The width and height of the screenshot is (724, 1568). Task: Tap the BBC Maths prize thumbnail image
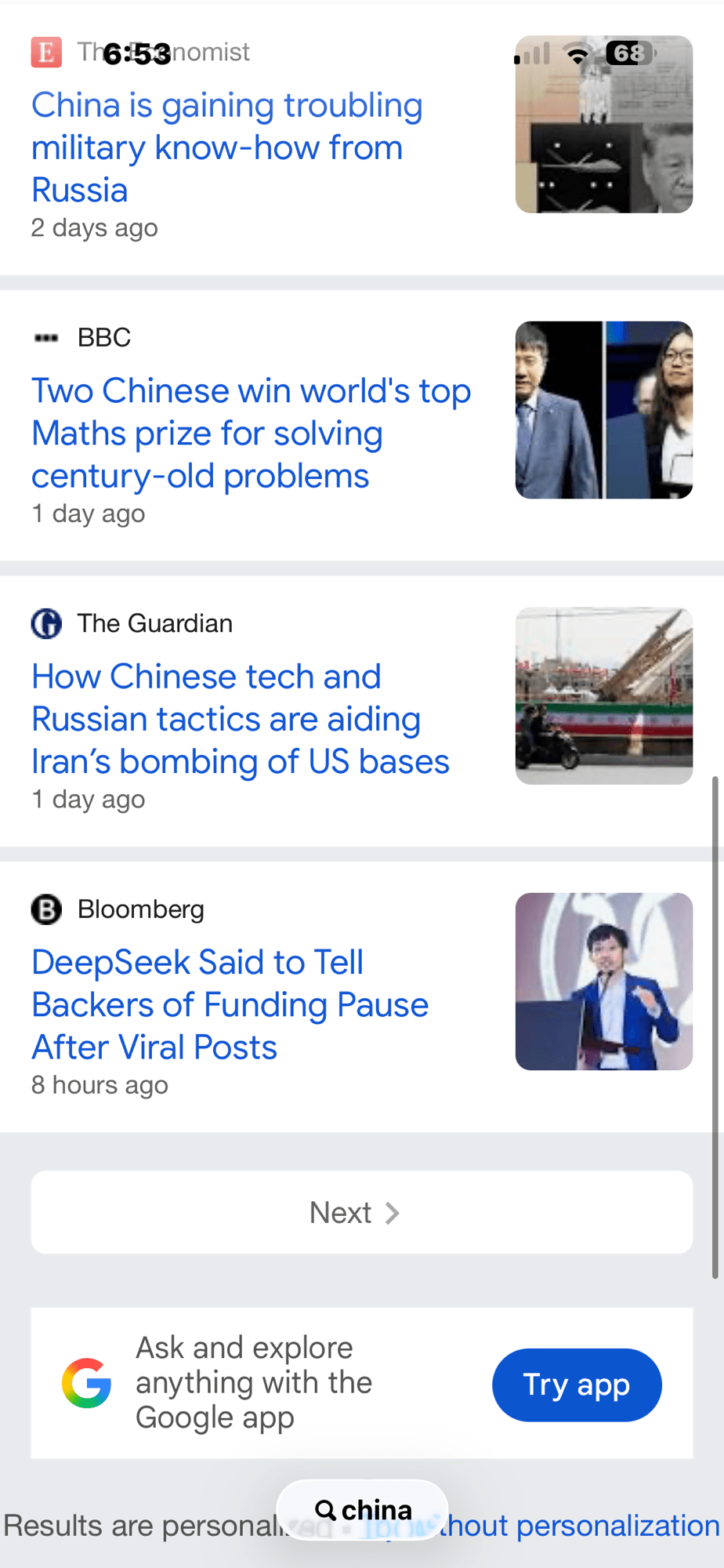click(604, 410)
